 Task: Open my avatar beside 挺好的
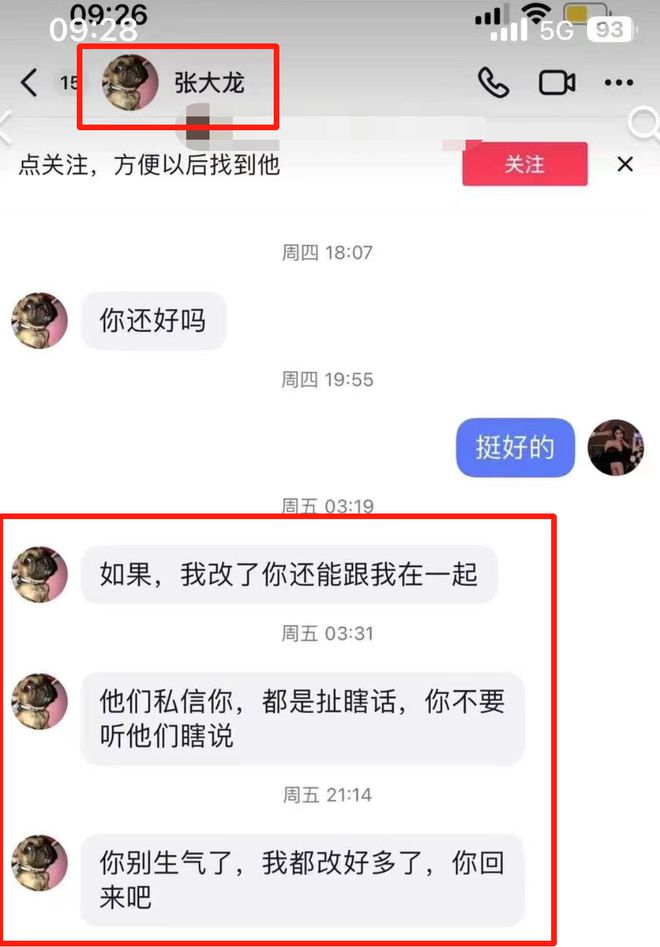[x=615, y=447]
